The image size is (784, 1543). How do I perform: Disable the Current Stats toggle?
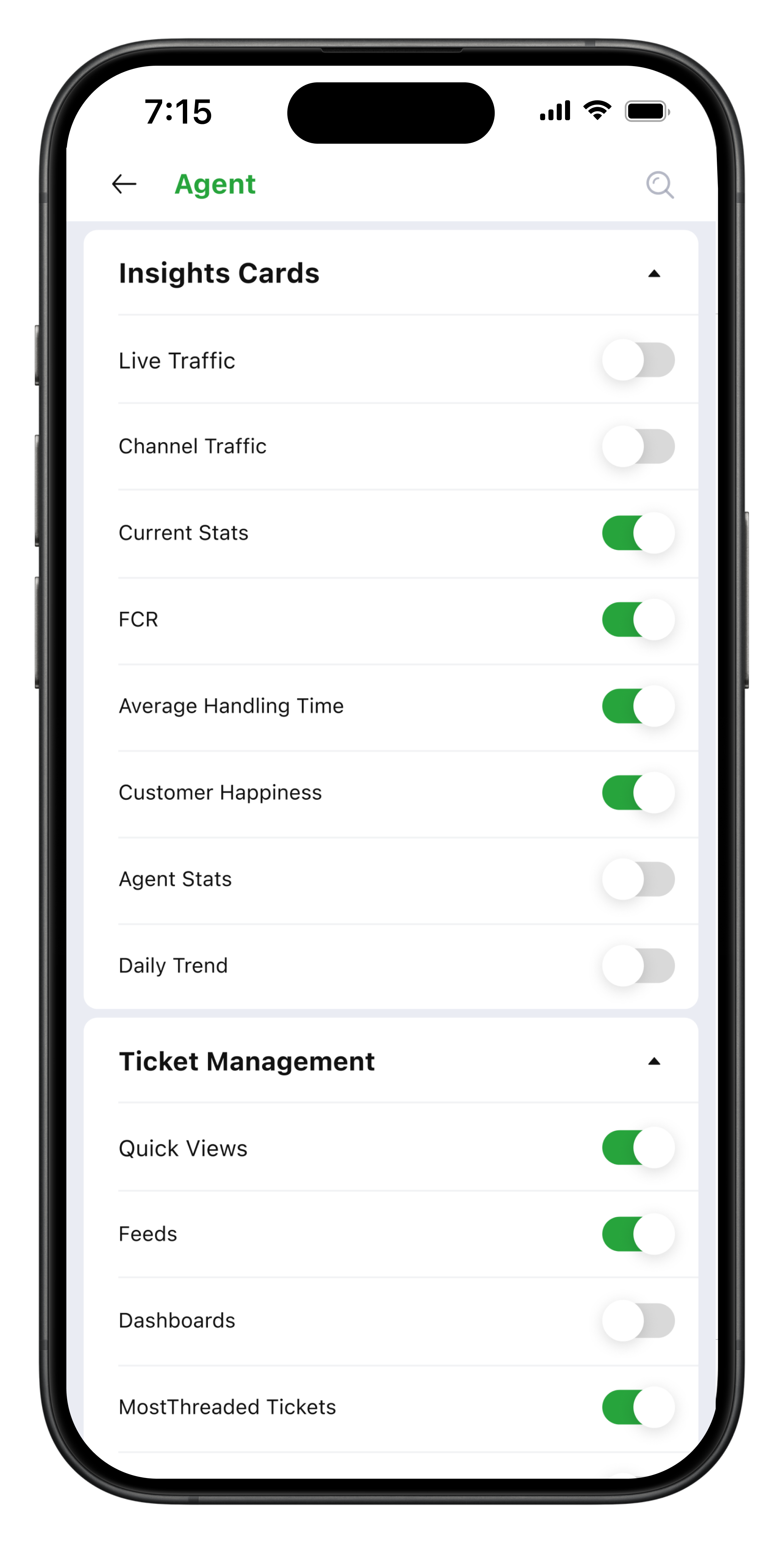638,533
